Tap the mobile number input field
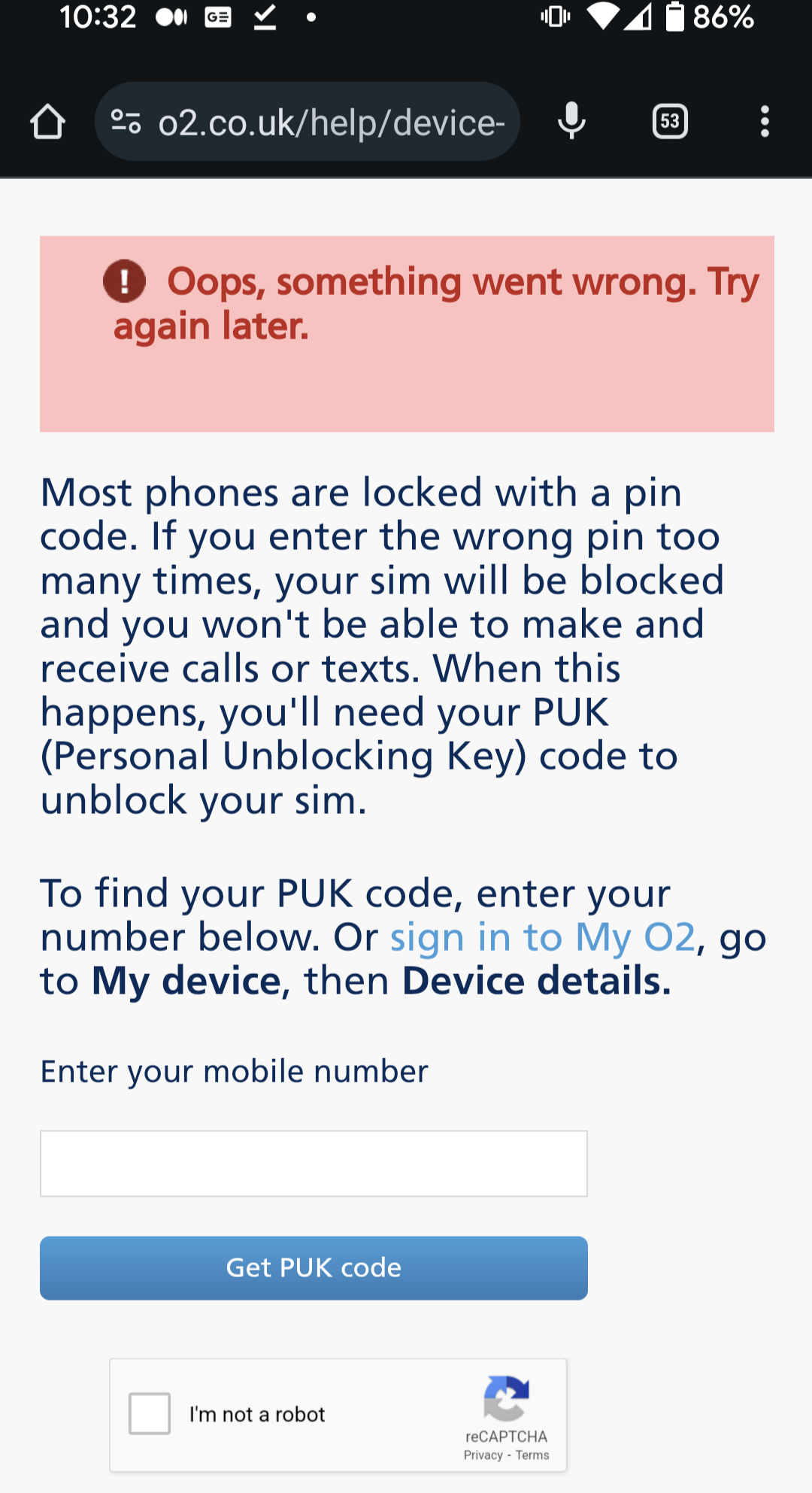812x1493 pixels. tap(313, 1163)
